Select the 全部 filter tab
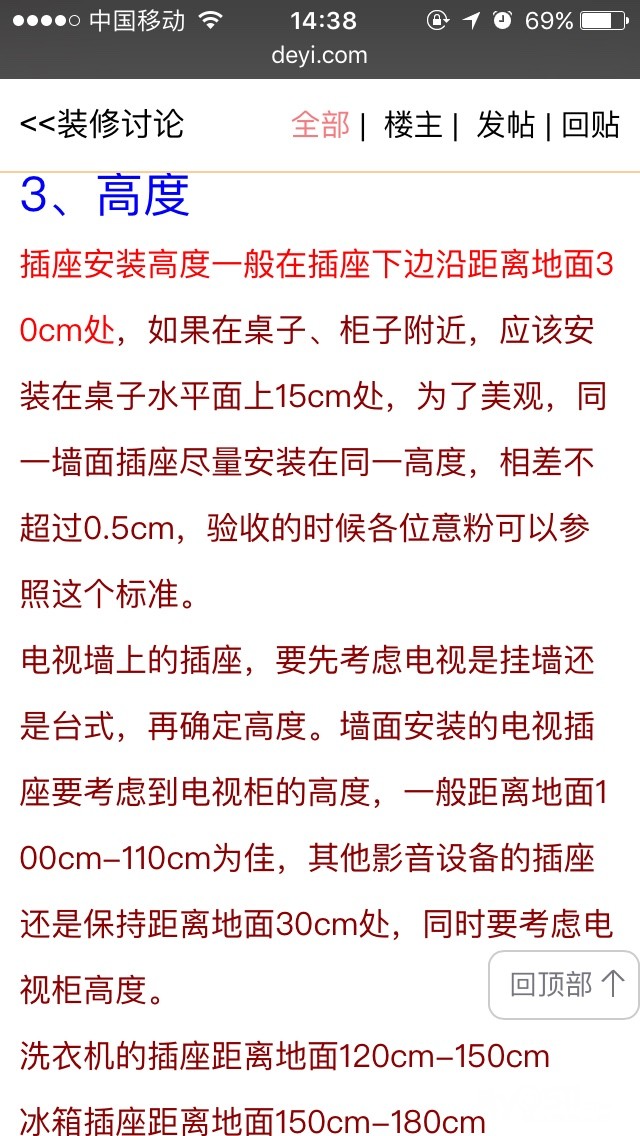Image resolution: width=640 pixels, height=1136 pixels. click(320, 124)
